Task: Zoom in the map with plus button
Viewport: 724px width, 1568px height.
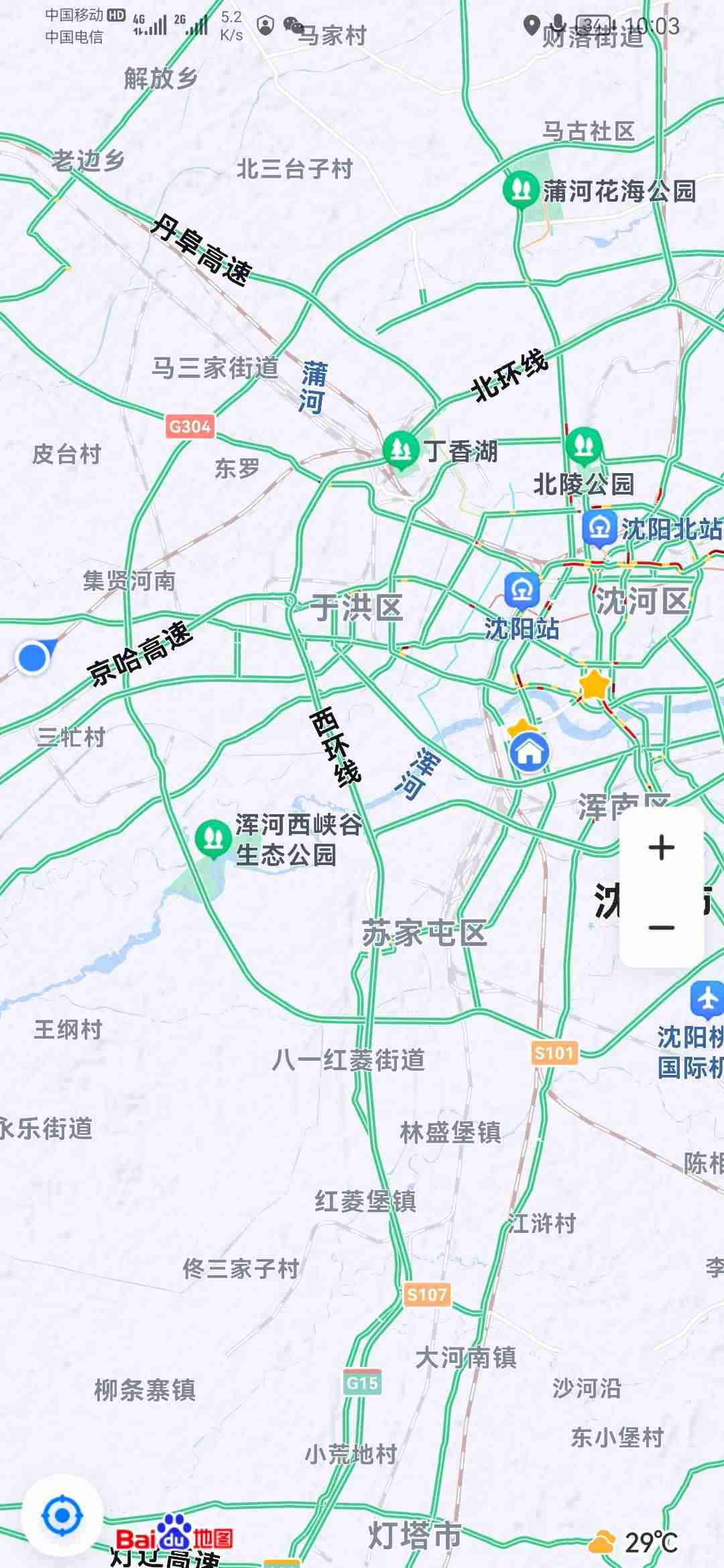Action: click(661, 848)
